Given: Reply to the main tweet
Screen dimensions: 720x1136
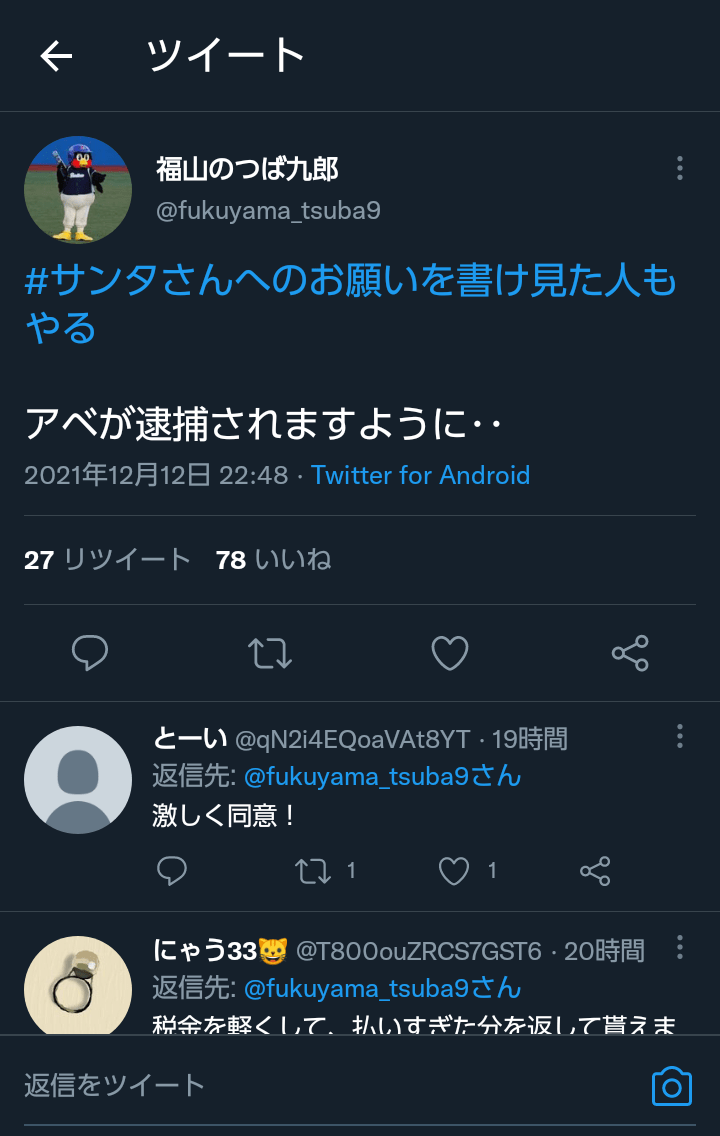Looking at the screenshot, I should [90, 653].
